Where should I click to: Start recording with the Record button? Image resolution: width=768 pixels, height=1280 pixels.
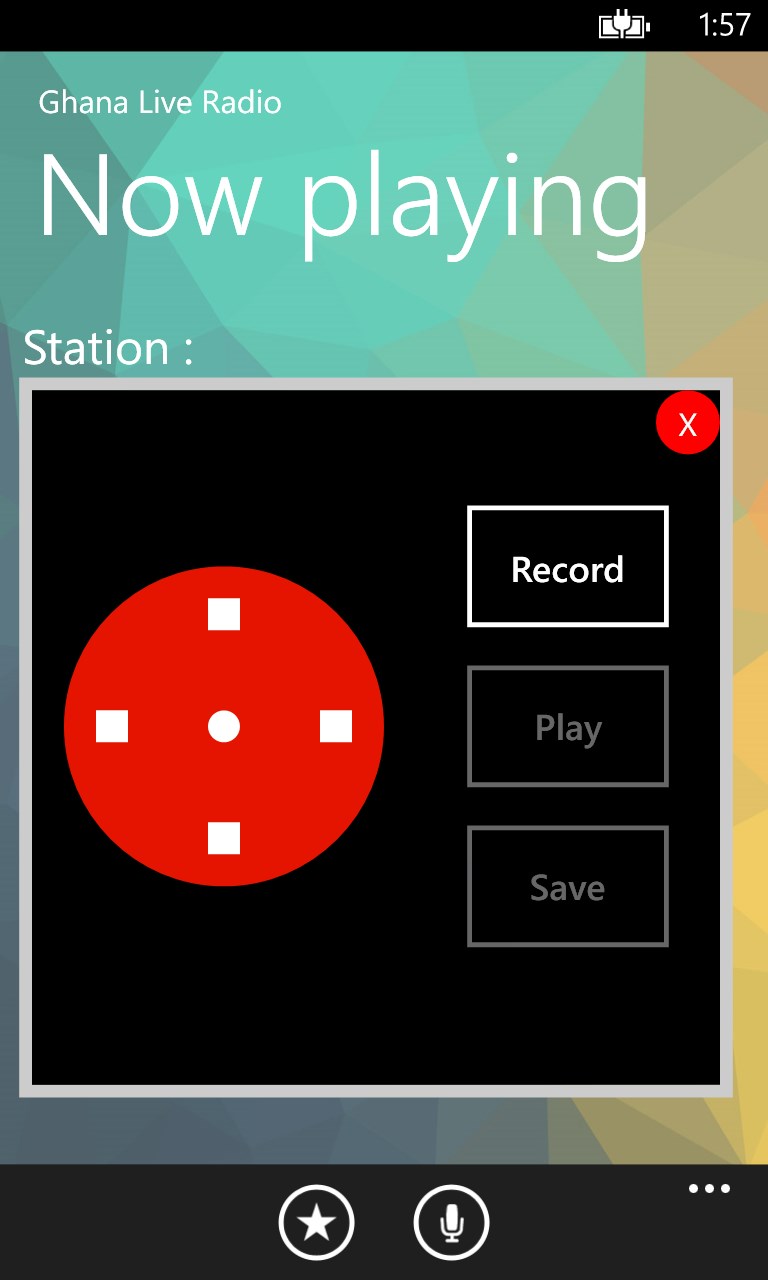pyautogui.click(x=567, y=567)
